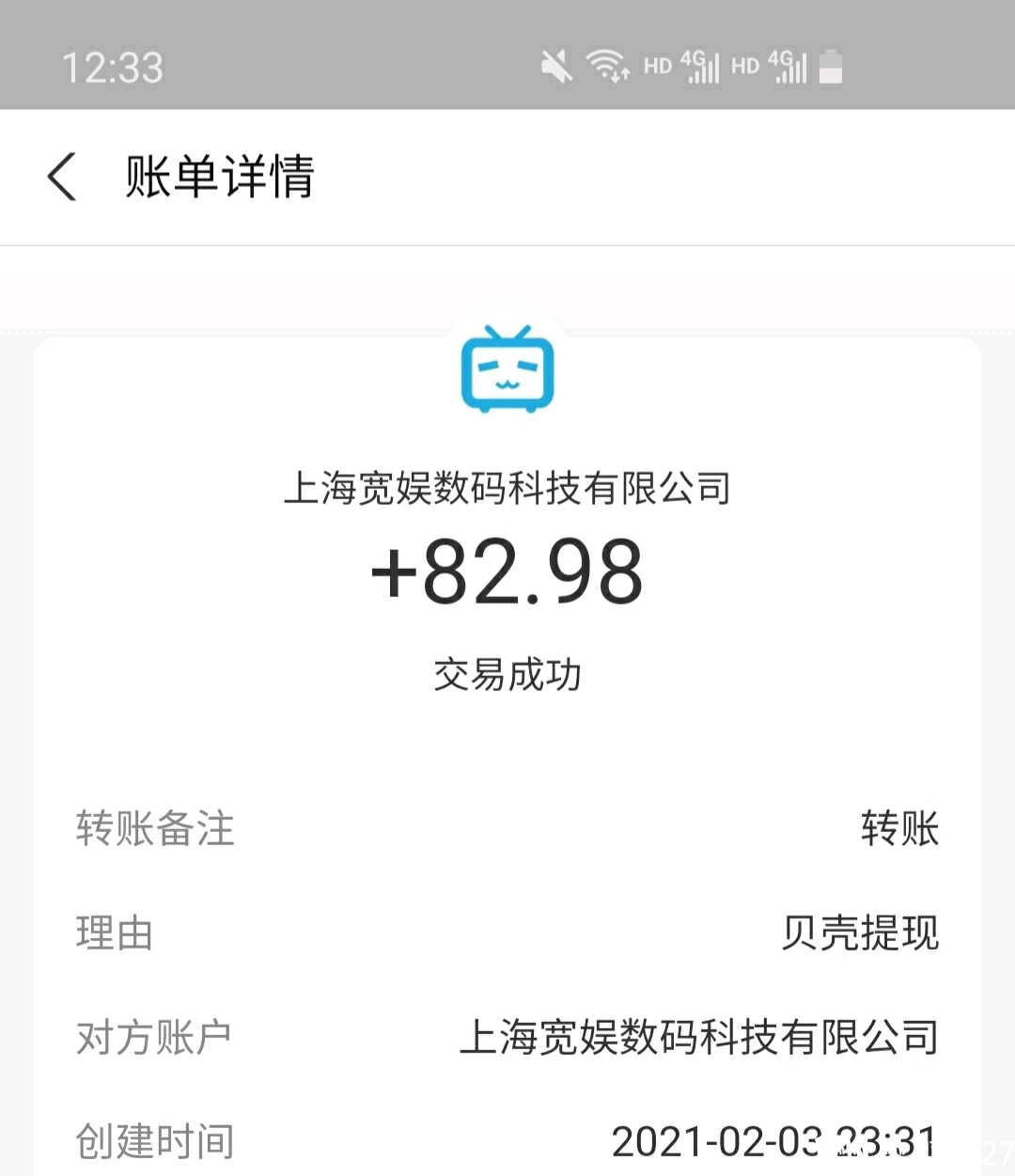Go back from the 账单详情 page
1015x1176 pixels.
pyautogui.click(x=62, y=177)
